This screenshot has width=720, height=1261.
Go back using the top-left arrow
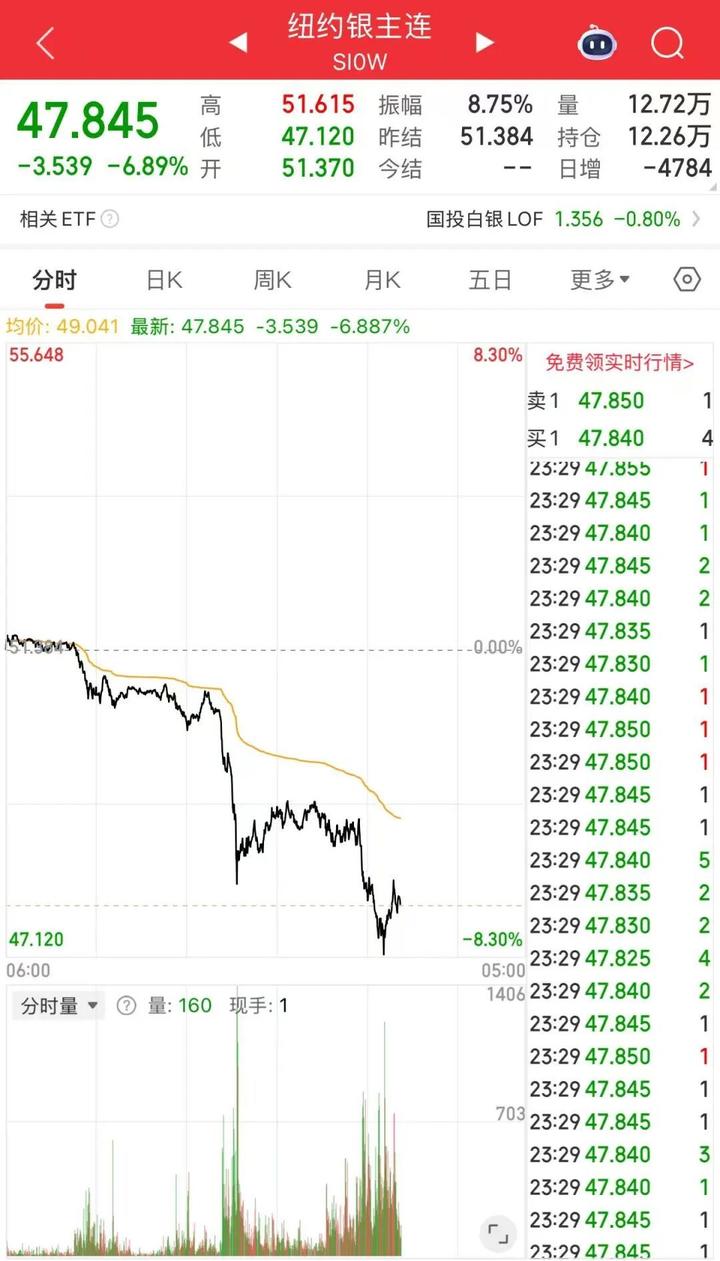(45, 42)
